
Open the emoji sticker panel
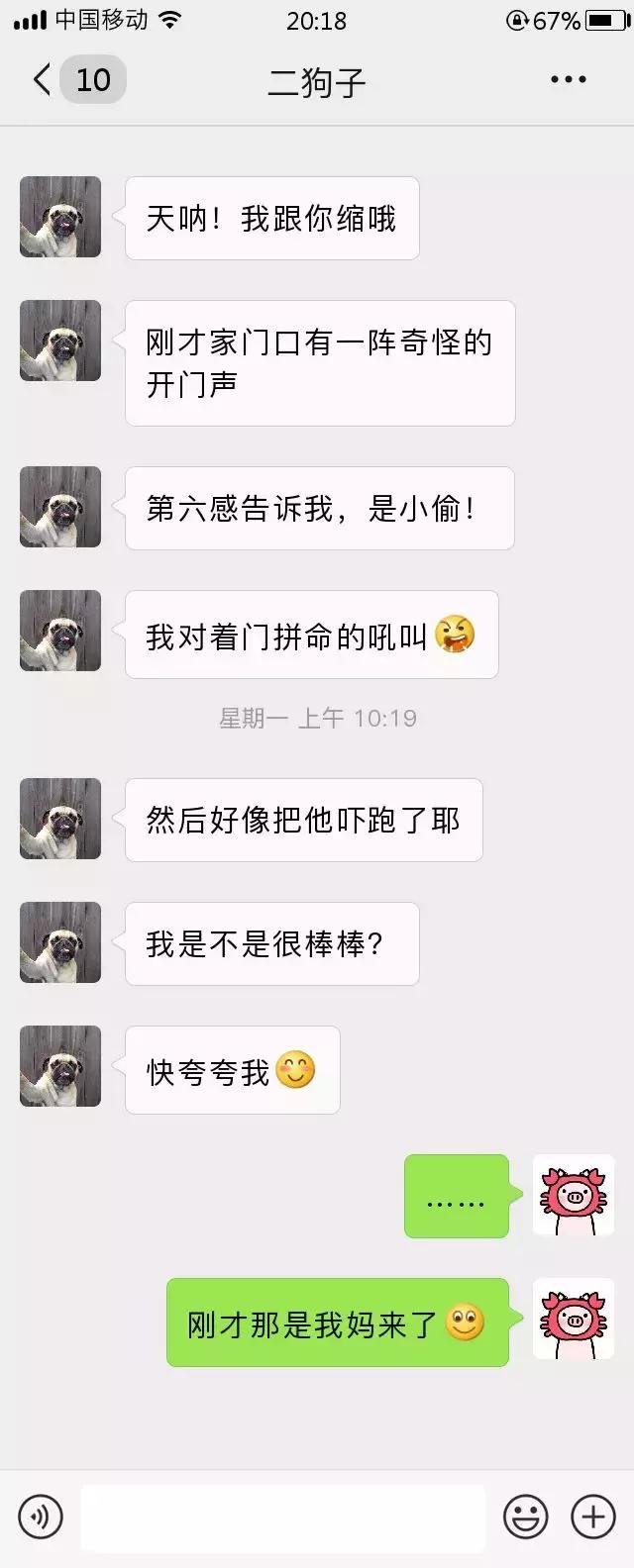click(x=526, y=1517)
